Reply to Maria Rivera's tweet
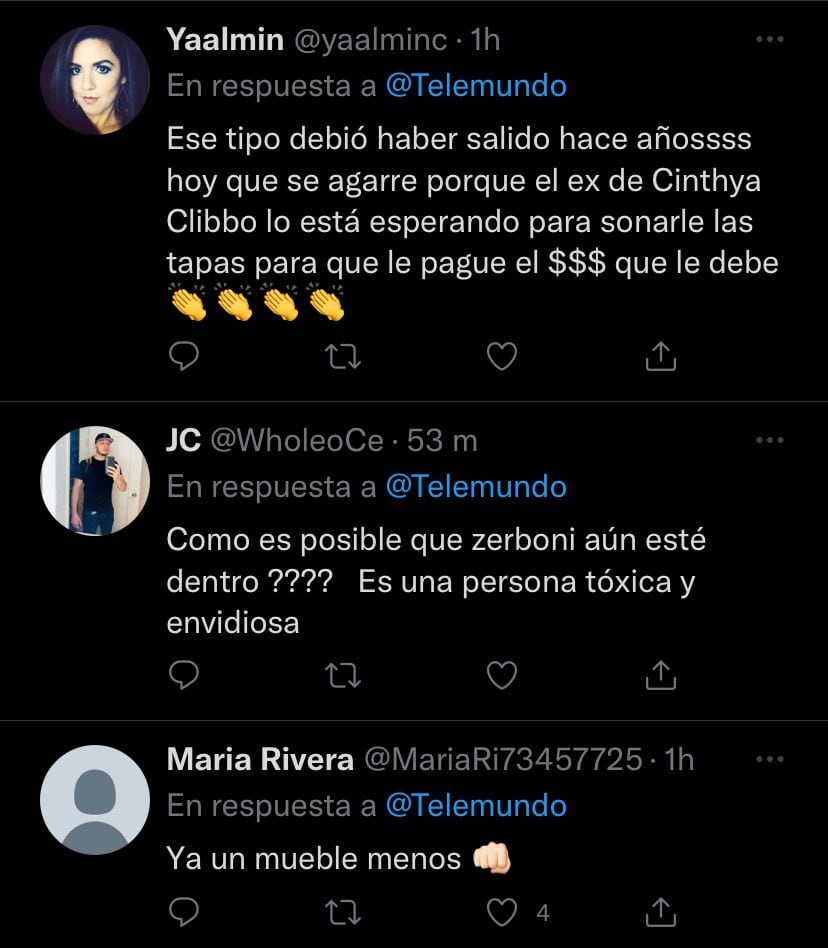The image size is (828, 948). tap(185, 912)
